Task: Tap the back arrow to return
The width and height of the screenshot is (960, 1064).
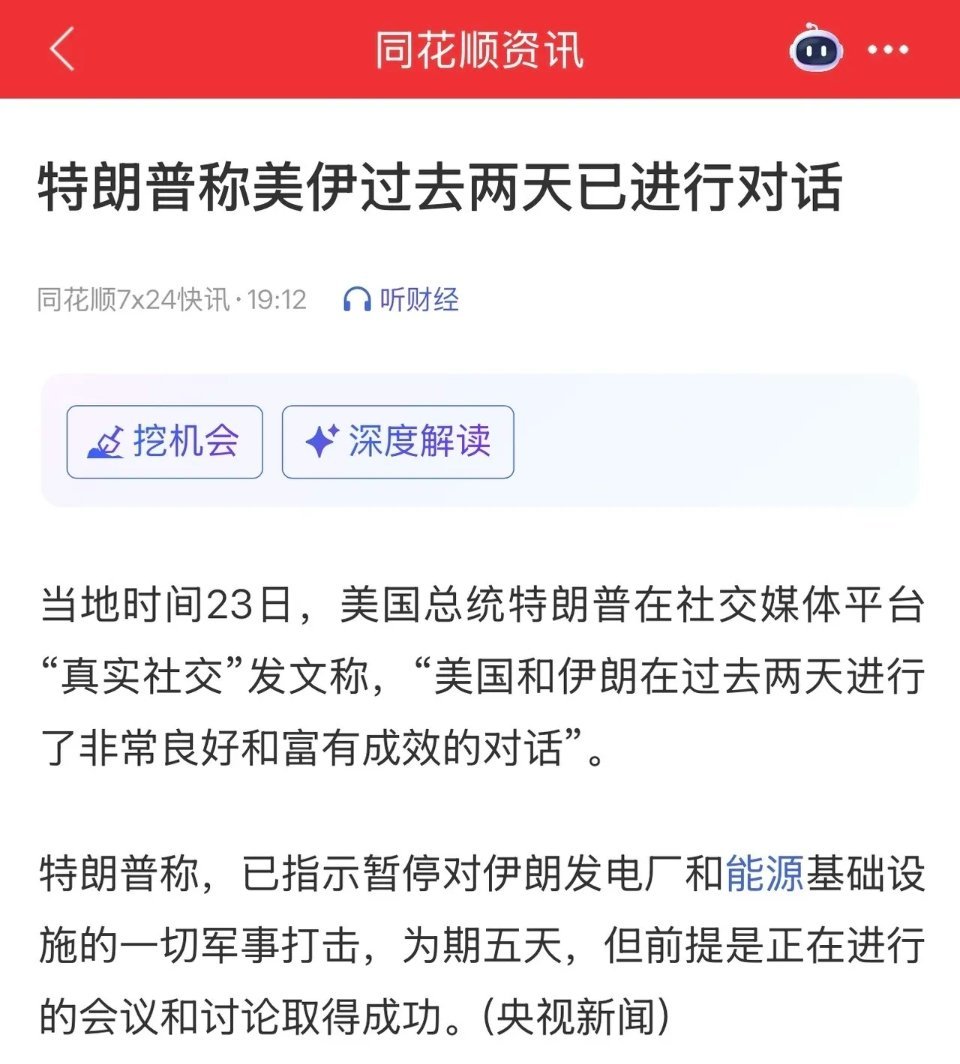Action: tap(62, 48)
